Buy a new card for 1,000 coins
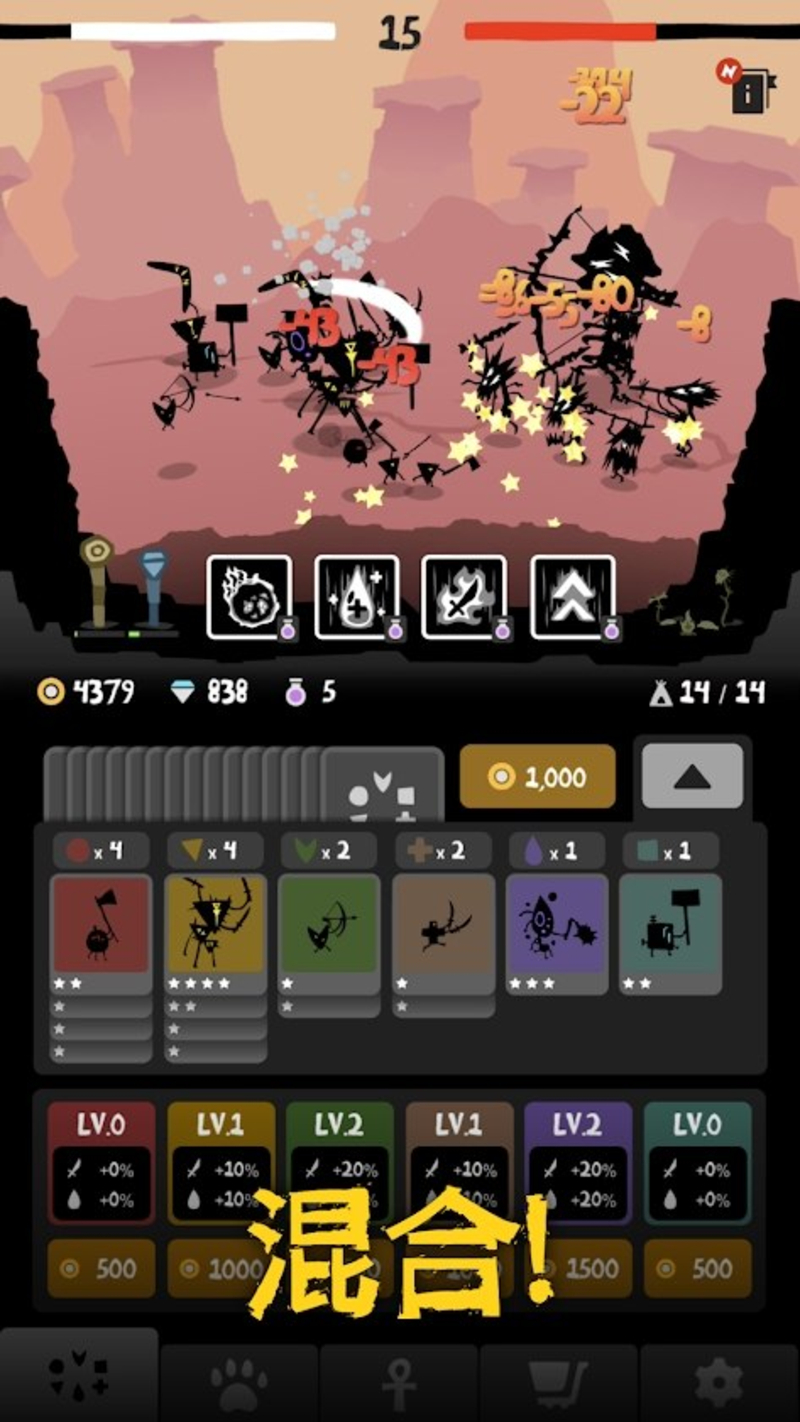The width and height of the screenshot is (800, 1422). [537, 777]
